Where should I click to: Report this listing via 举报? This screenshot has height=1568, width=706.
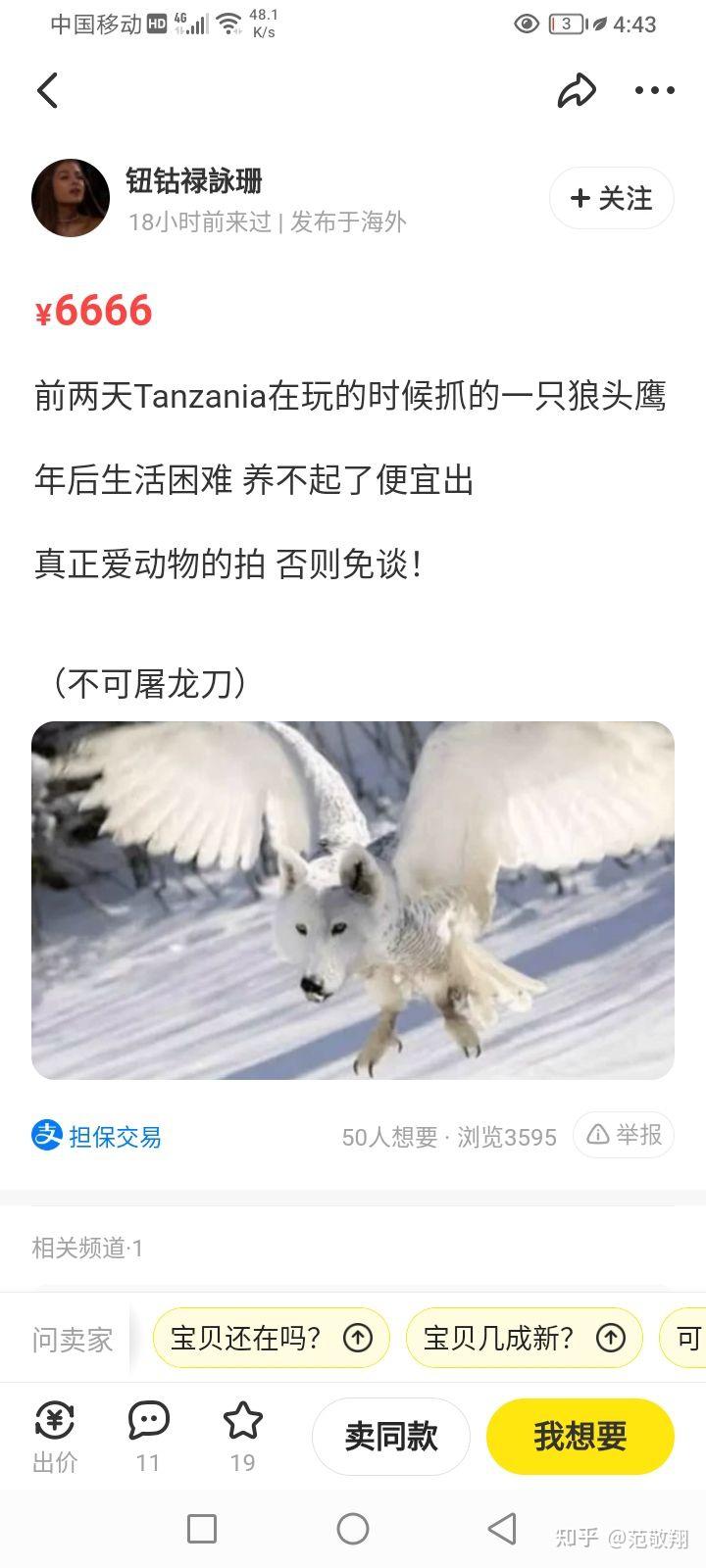tap(624, 1135)
